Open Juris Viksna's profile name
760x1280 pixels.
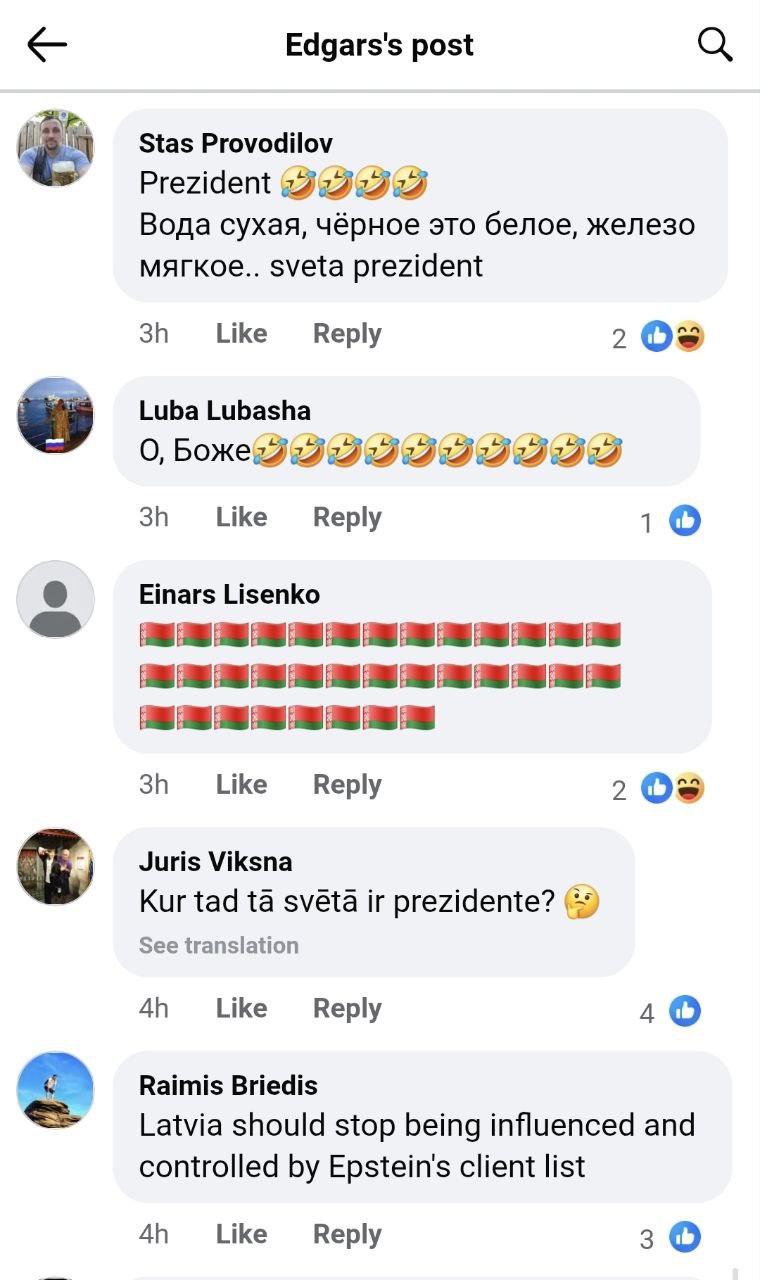tap(215, 861)
